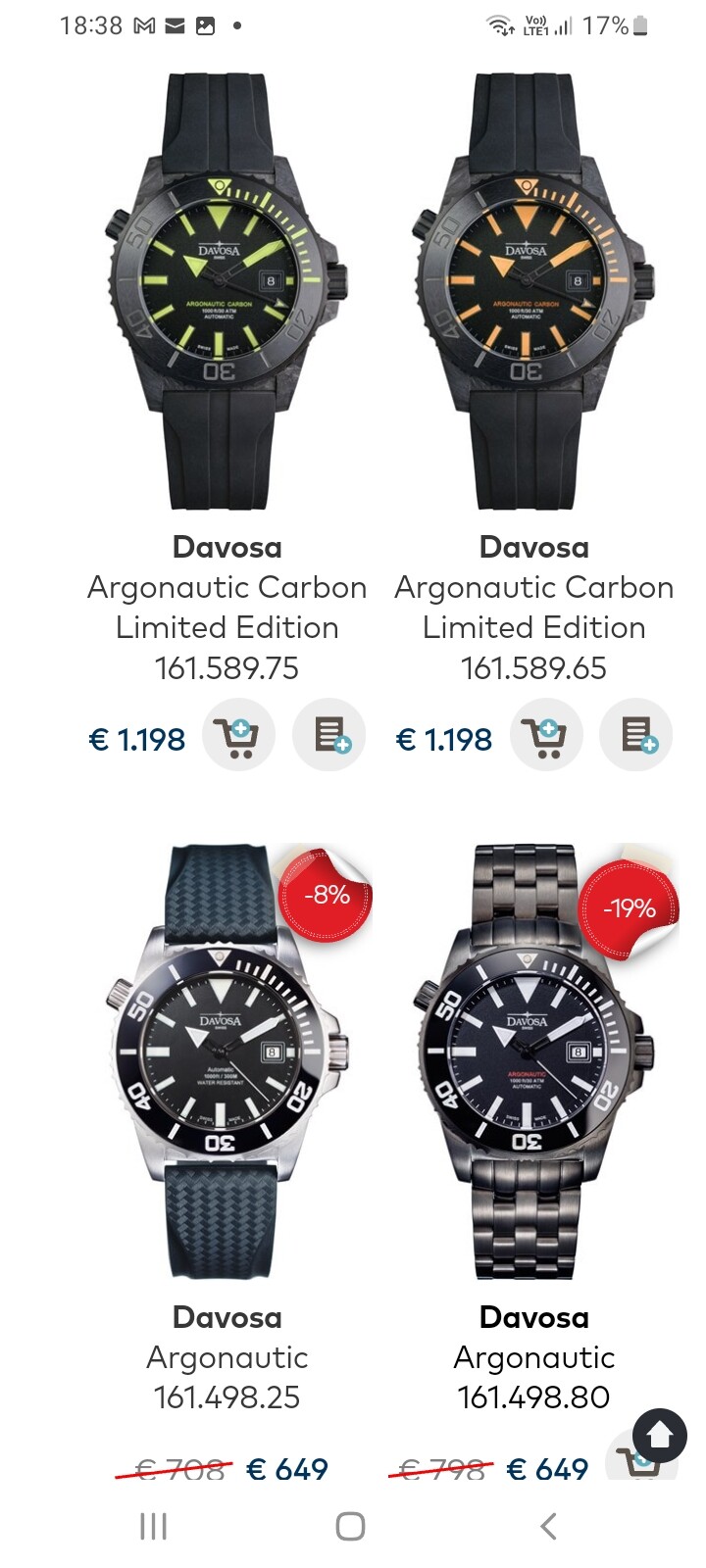Open the orange-accent Argonautic Carbon 161.589.65 watch
The width and height of the screenshot is (706, 1568).
point(533,291)
